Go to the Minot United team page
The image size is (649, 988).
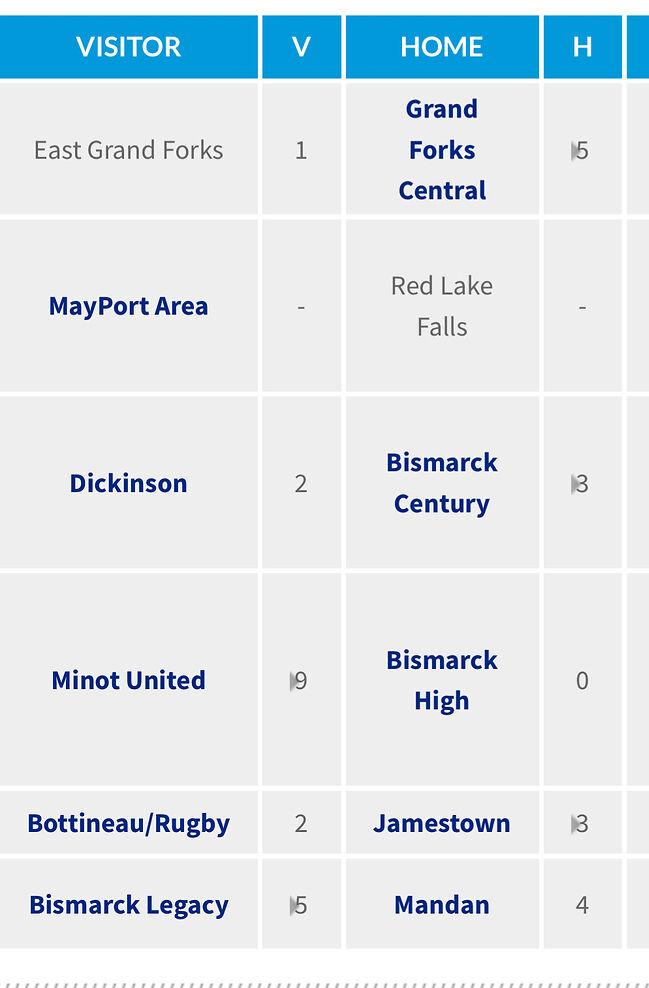click(128, 680)
